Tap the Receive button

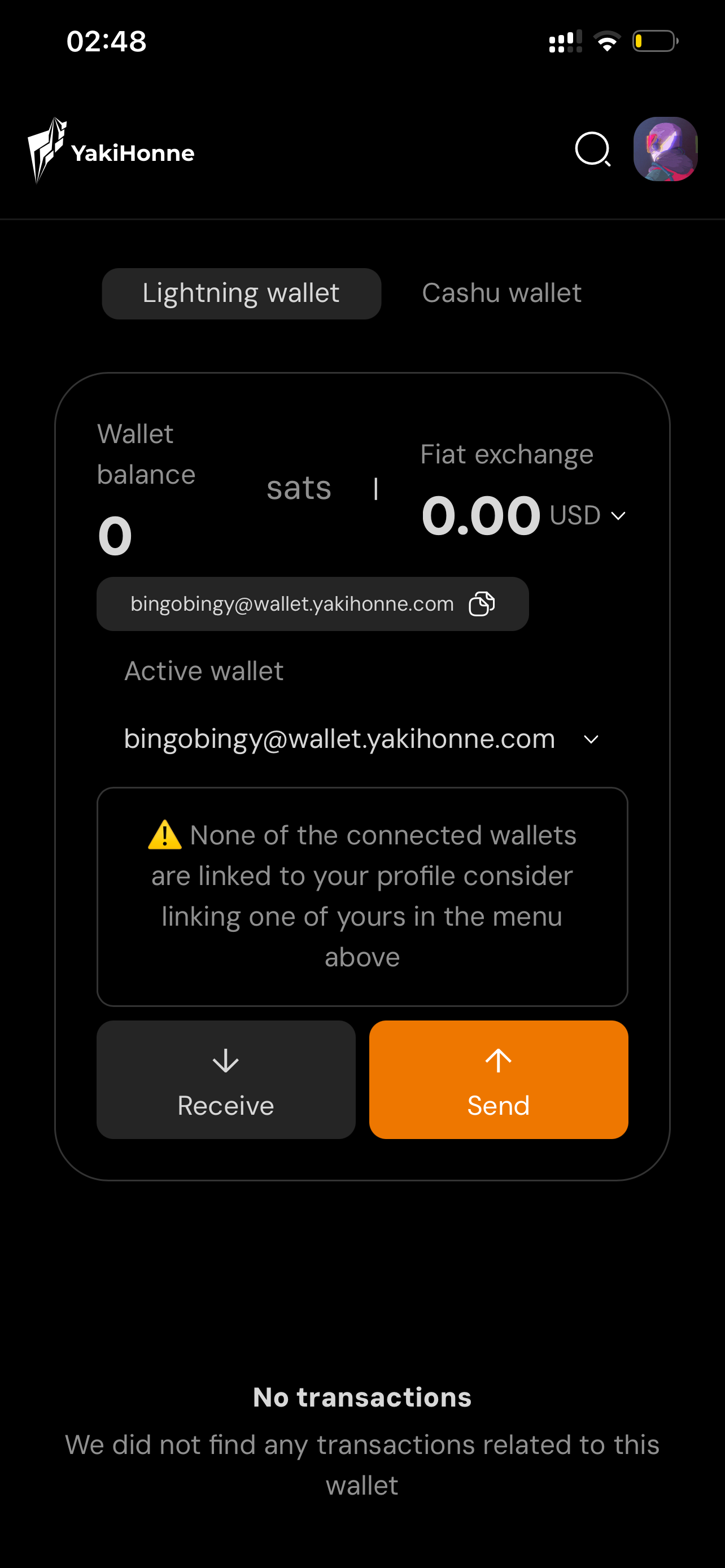point(226,1079)
